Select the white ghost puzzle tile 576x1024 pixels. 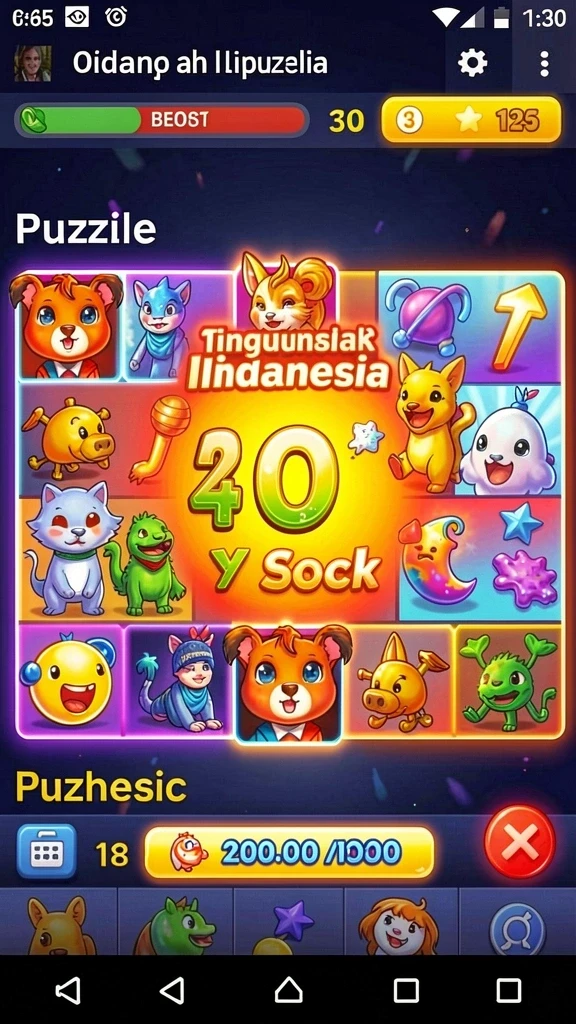click(508, 441)
